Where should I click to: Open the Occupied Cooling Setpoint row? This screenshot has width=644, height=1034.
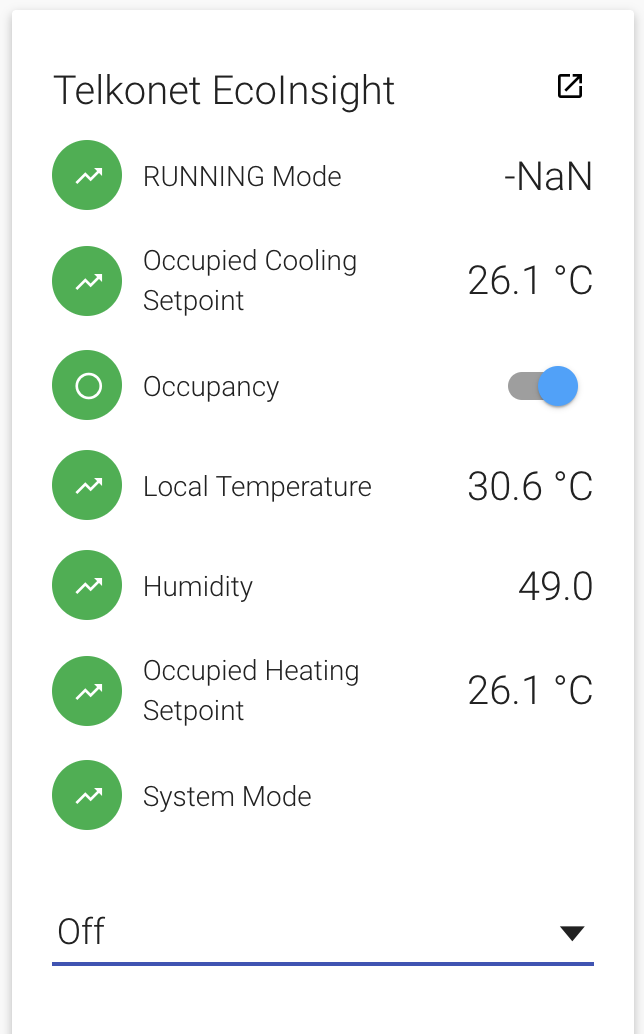250,281
